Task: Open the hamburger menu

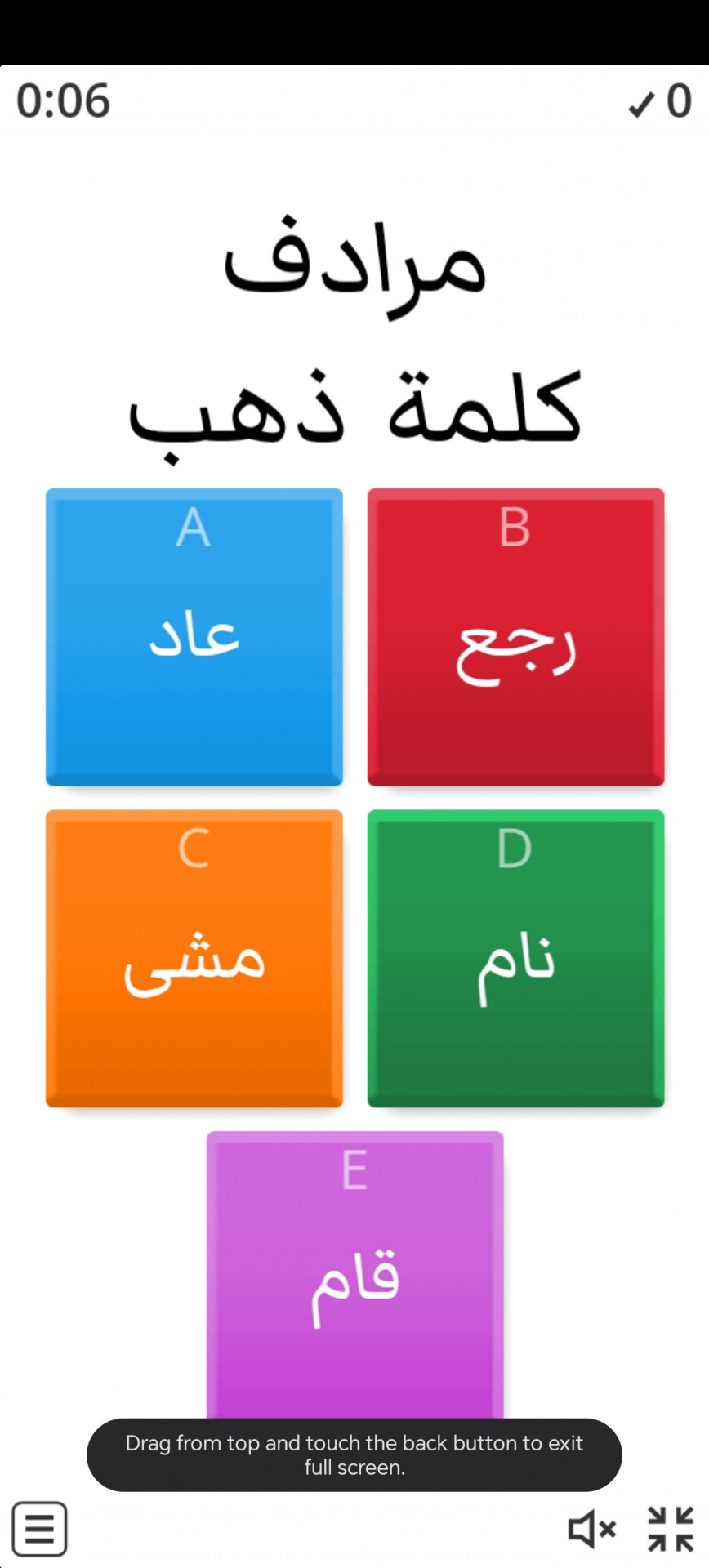Action: click(39, 1528)
